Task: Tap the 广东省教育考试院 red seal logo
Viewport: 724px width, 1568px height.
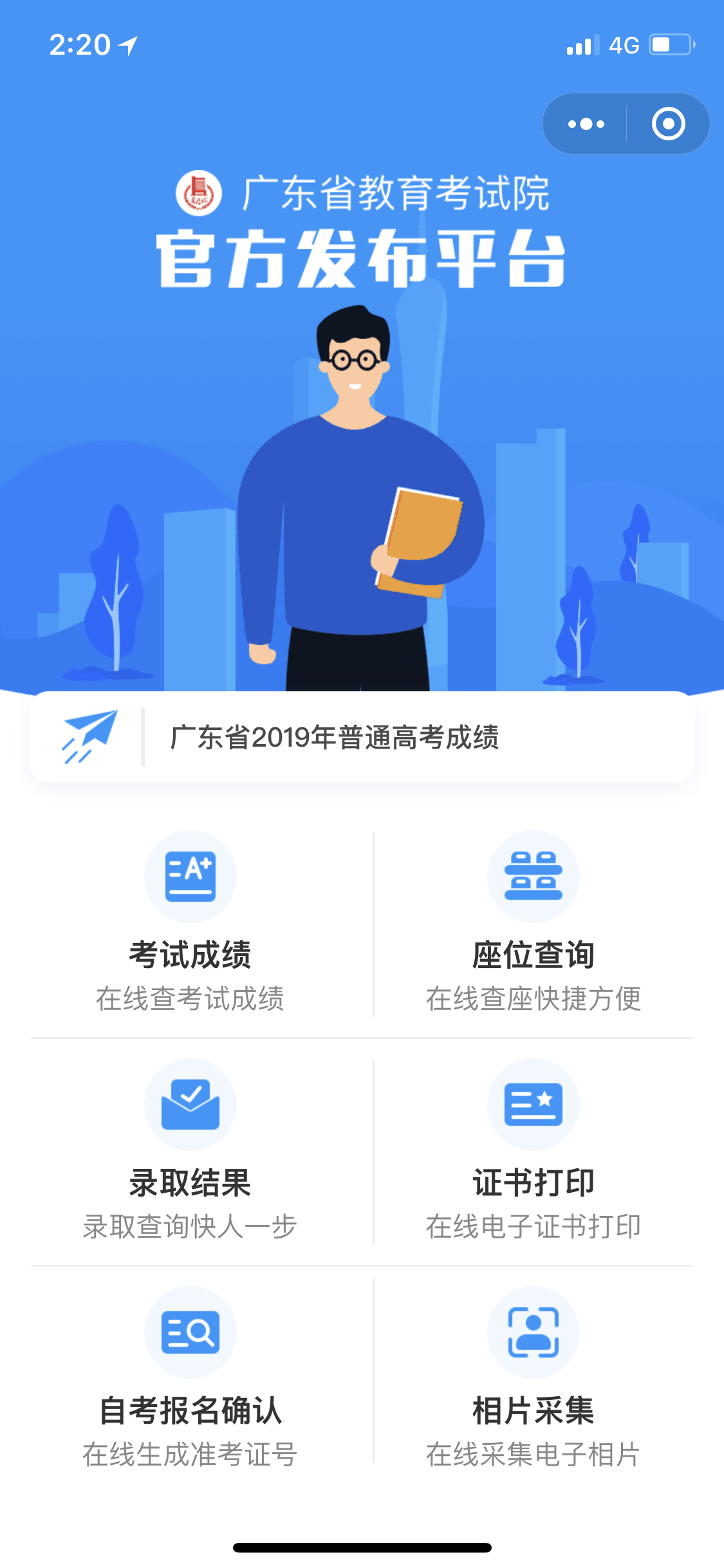Action: 199,191
